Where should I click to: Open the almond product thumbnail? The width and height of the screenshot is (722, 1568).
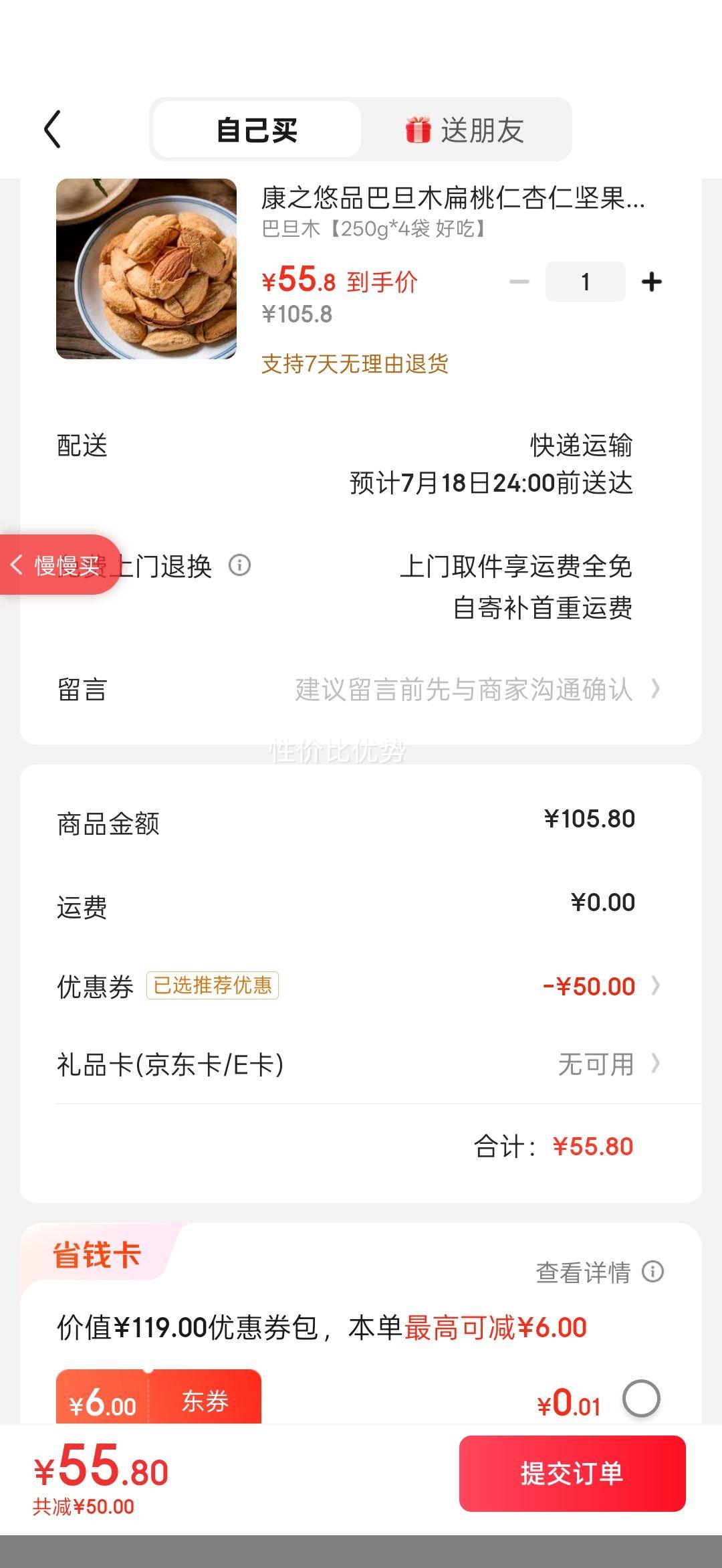coord(146,269)
